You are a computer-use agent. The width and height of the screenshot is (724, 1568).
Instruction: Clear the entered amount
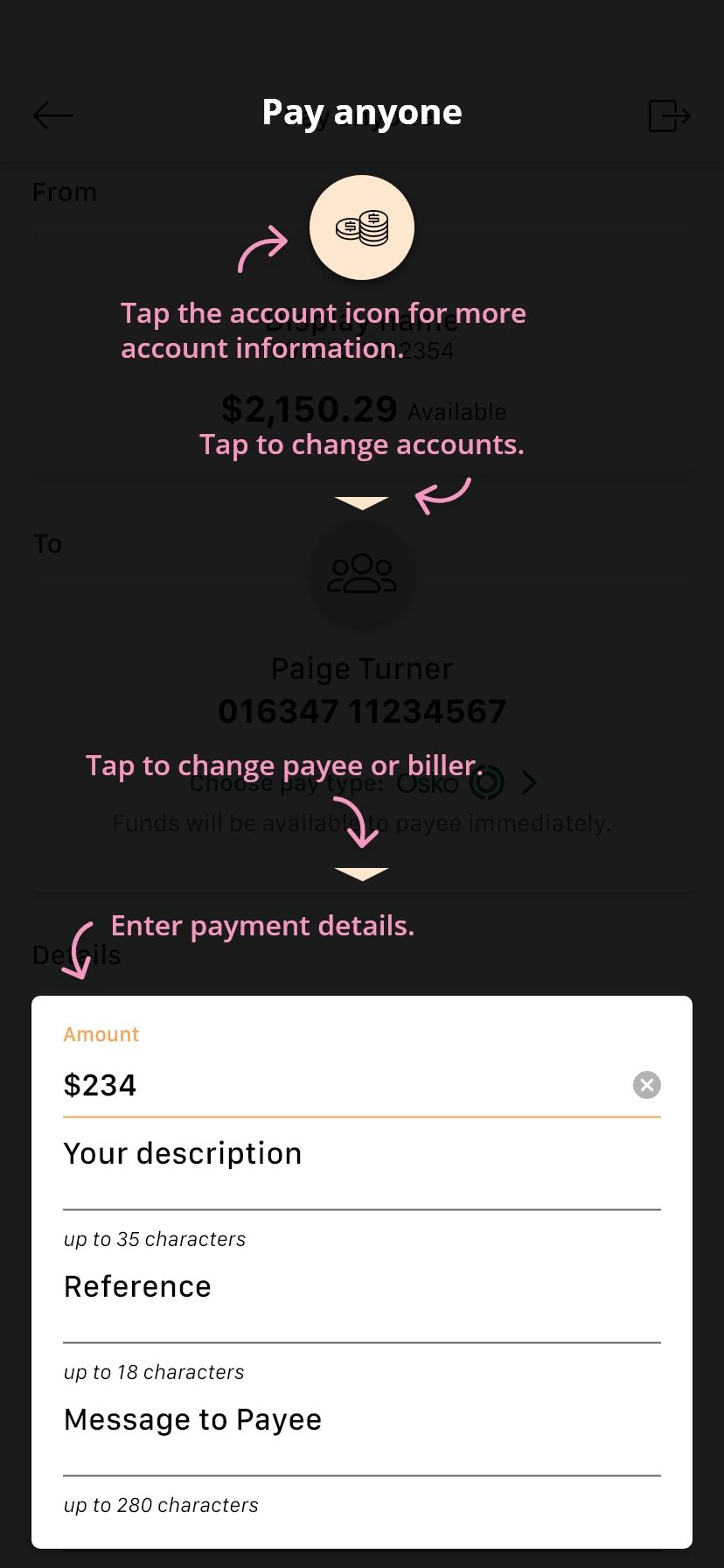[x=647, y=1085]
